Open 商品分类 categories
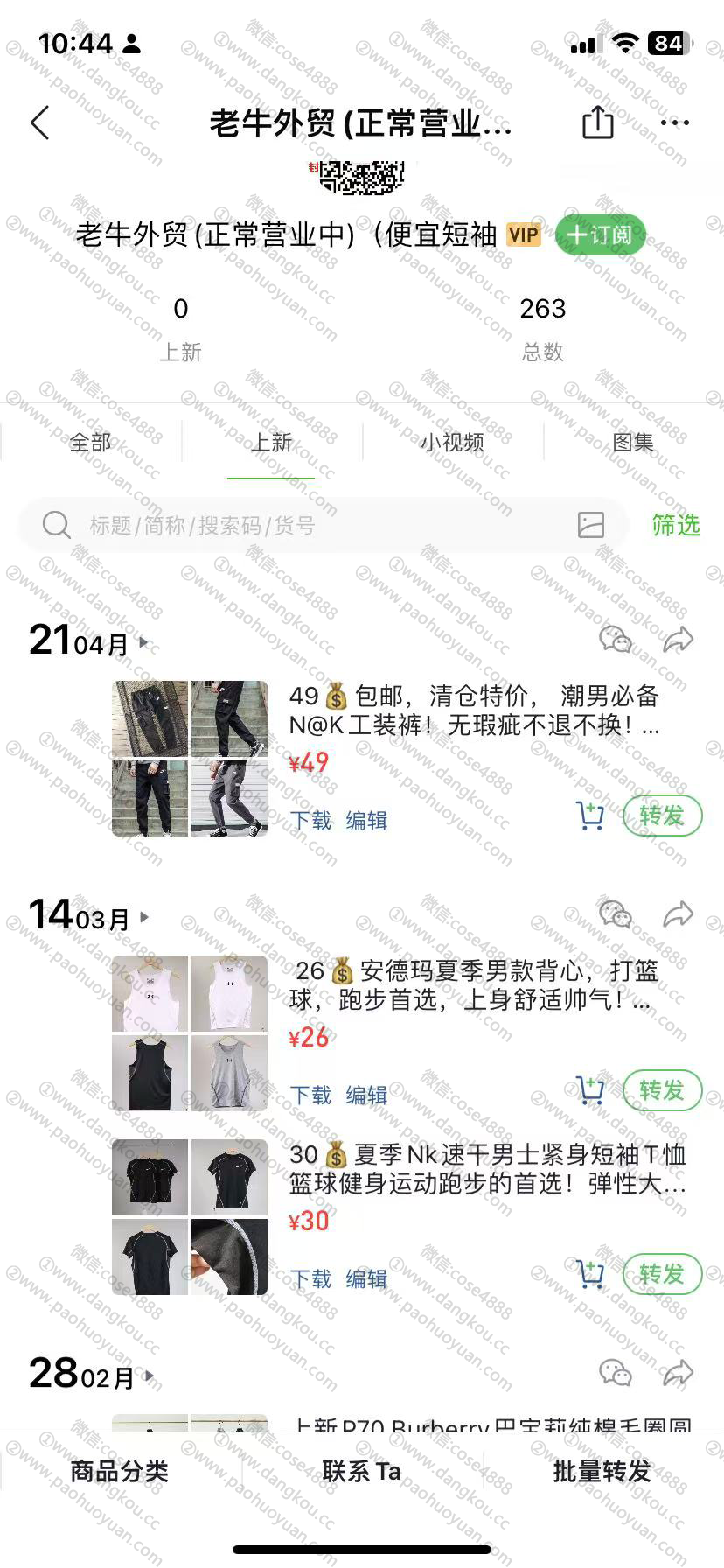This screenshot has width=724, height=1568. coord(119,1472)
